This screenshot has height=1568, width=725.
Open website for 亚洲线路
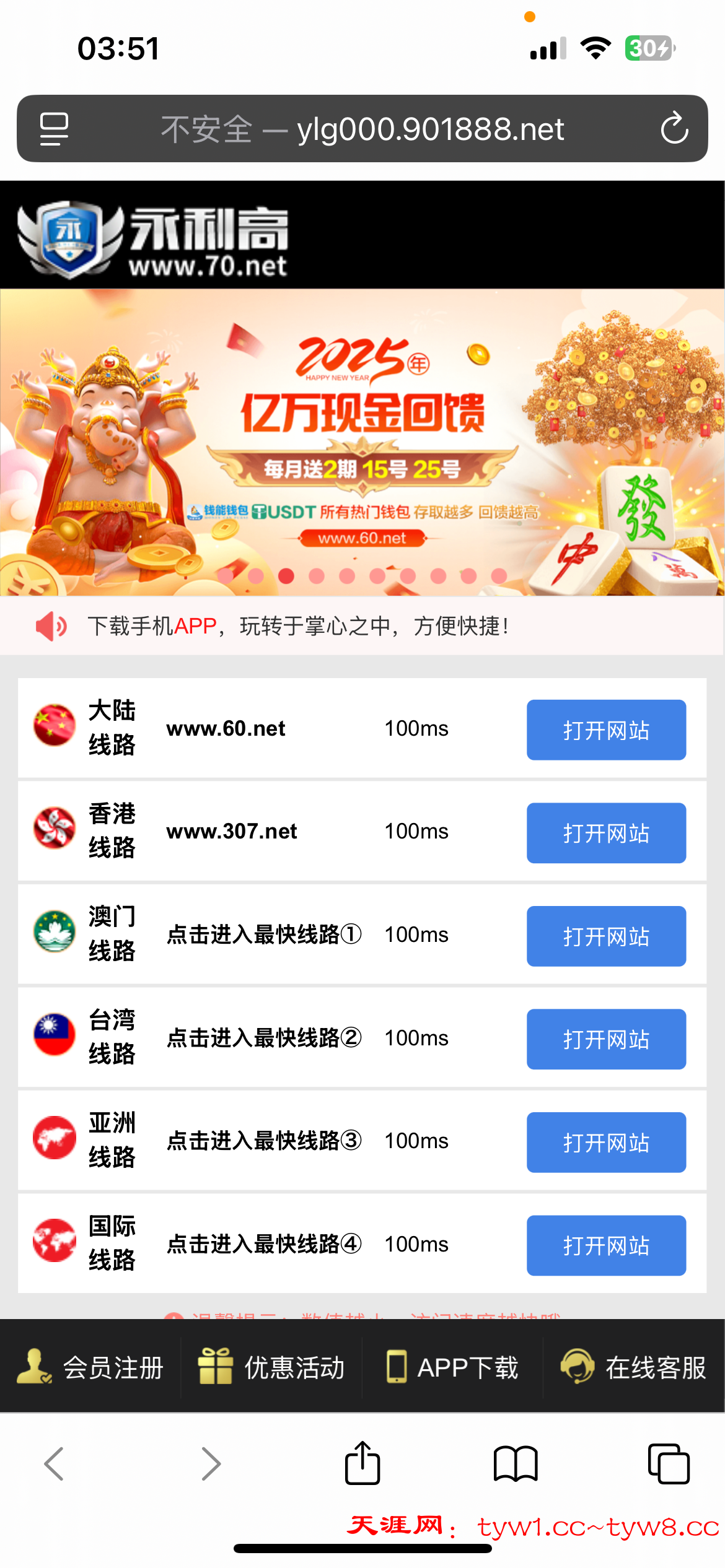pyautogui.click(x=605, y=1143)
